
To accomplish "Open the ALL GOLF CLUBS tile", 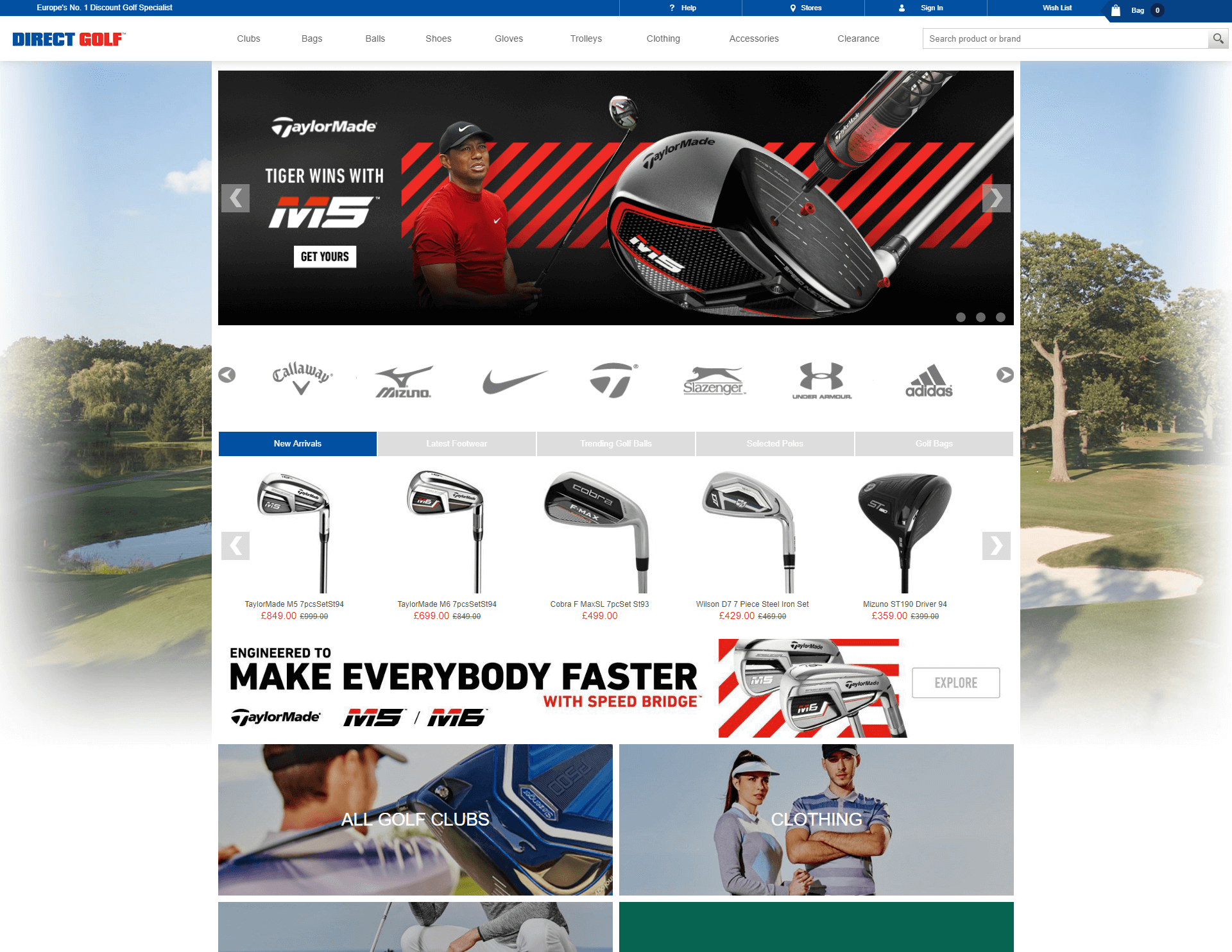I will (415, 819).
